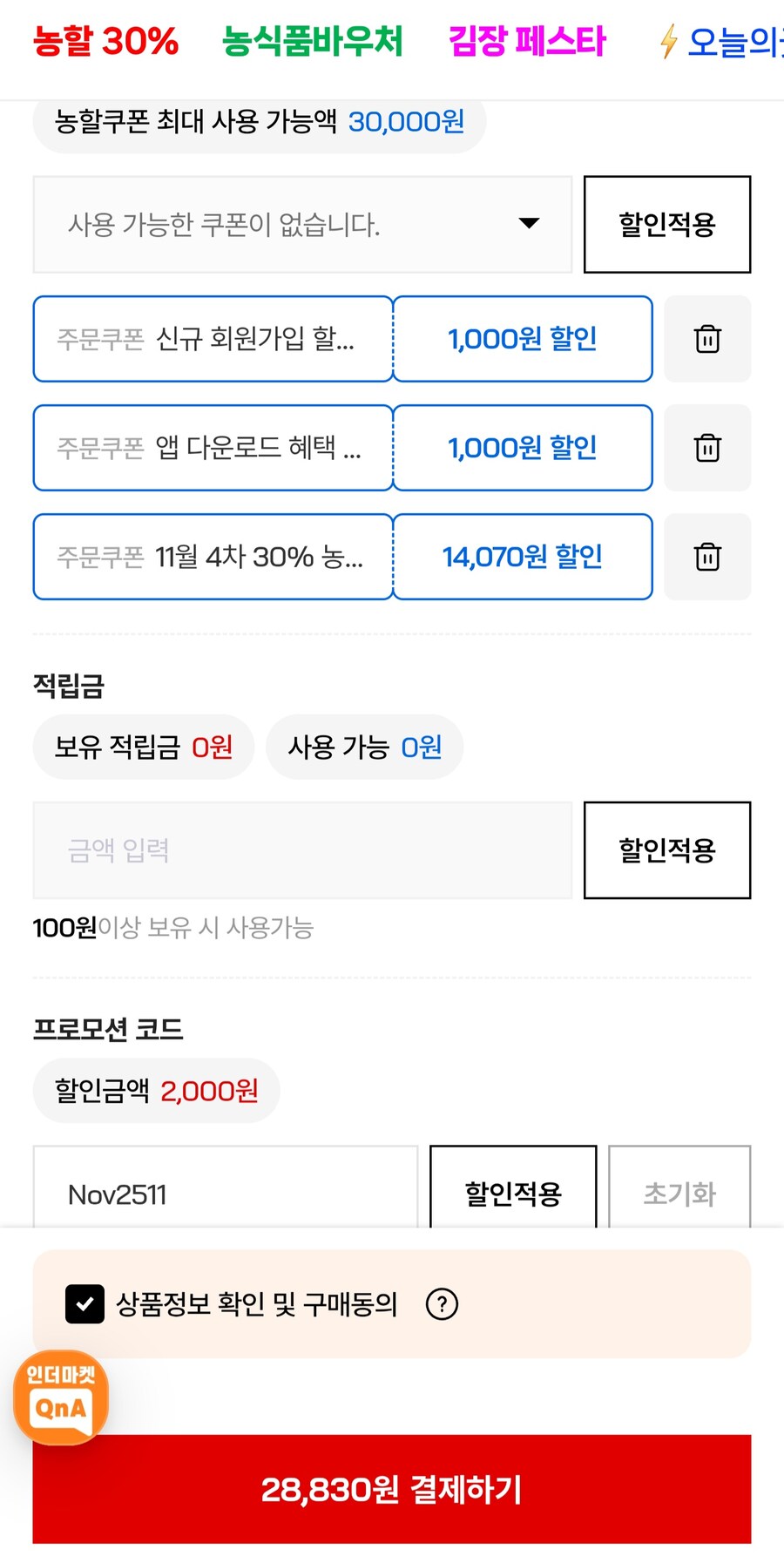The width and height of the screenshot is (784, 1563).
Task: Click the 보유 적립금 0원 chip
Action: point(143,746)
